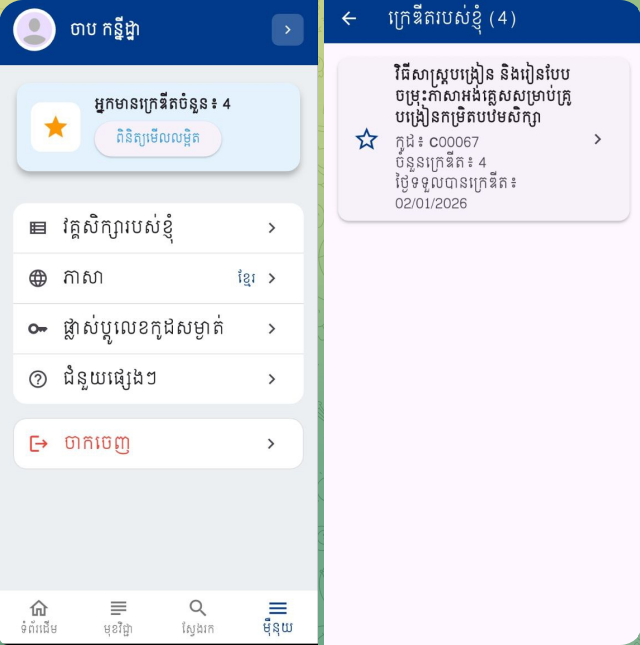Open profile arrow next to ចាប កន្និដ្ឋា
The image size is (640, 645).
287,30
